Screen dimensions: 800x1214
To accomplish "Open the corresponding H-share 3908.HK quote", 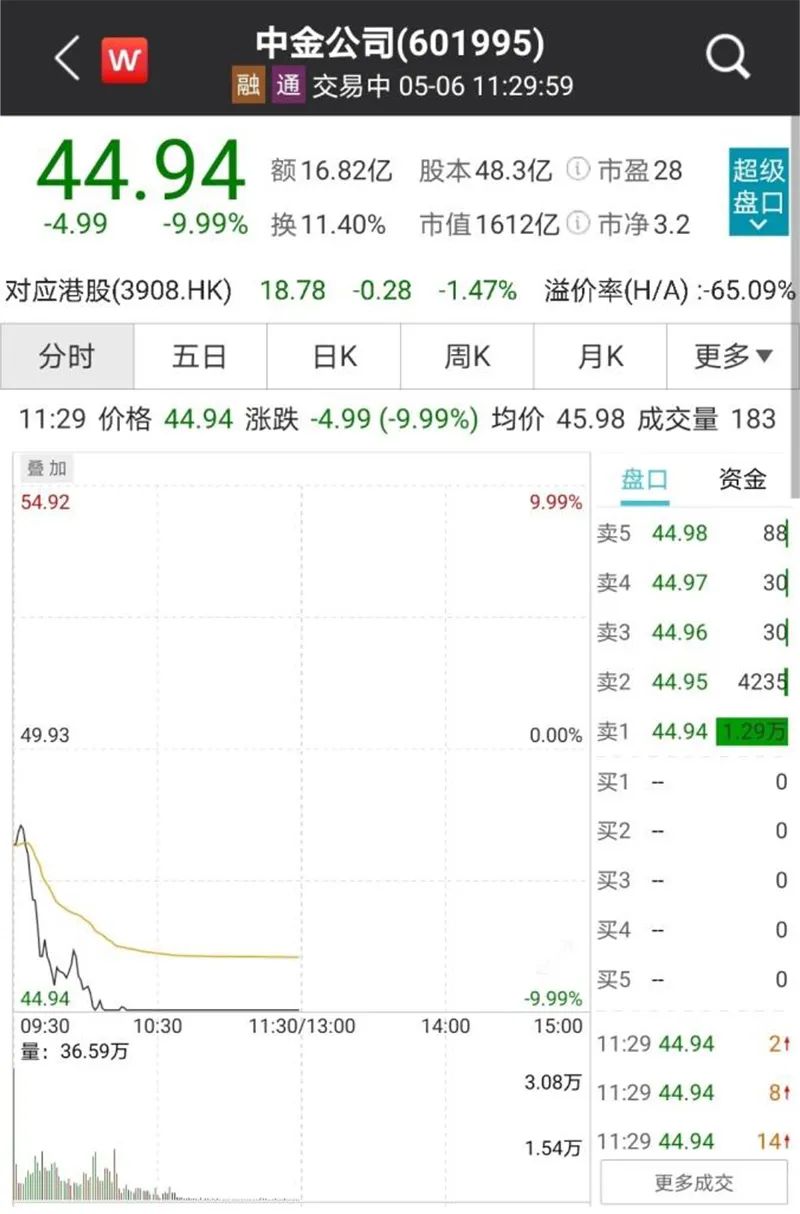I will coord(120,291).
